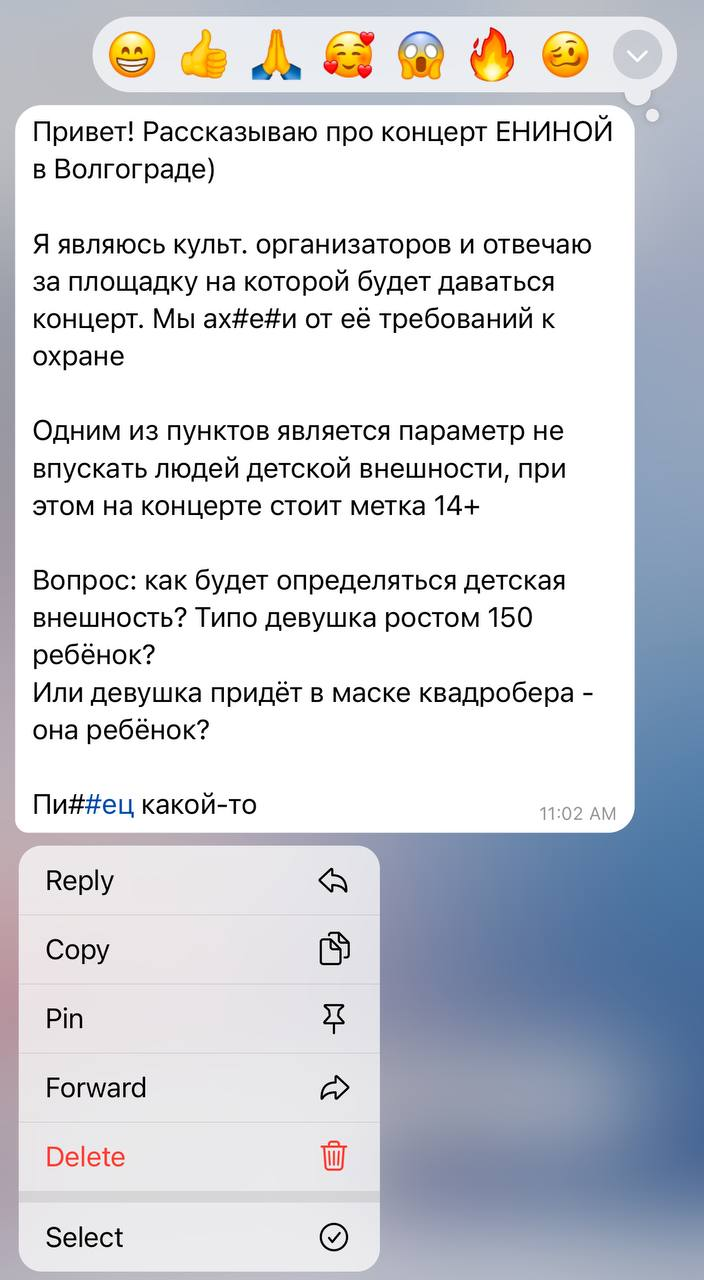Image resolution: width=704 pixels, height=1280 pixels.
Task: React with the screaming face emoji
Action: (x=421, y=55)
